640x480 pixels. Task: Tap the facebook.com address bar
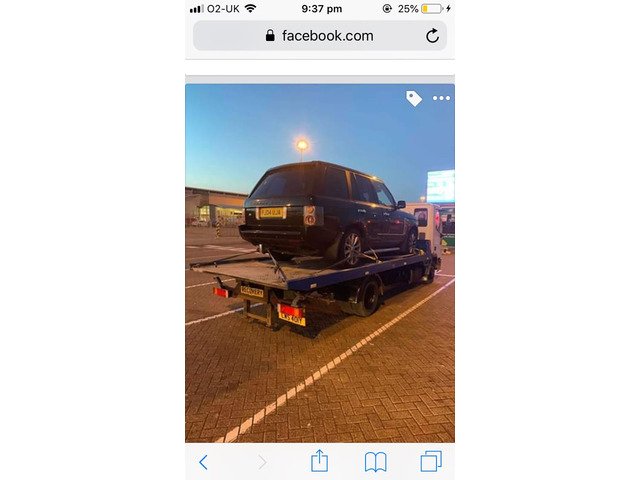318,36
